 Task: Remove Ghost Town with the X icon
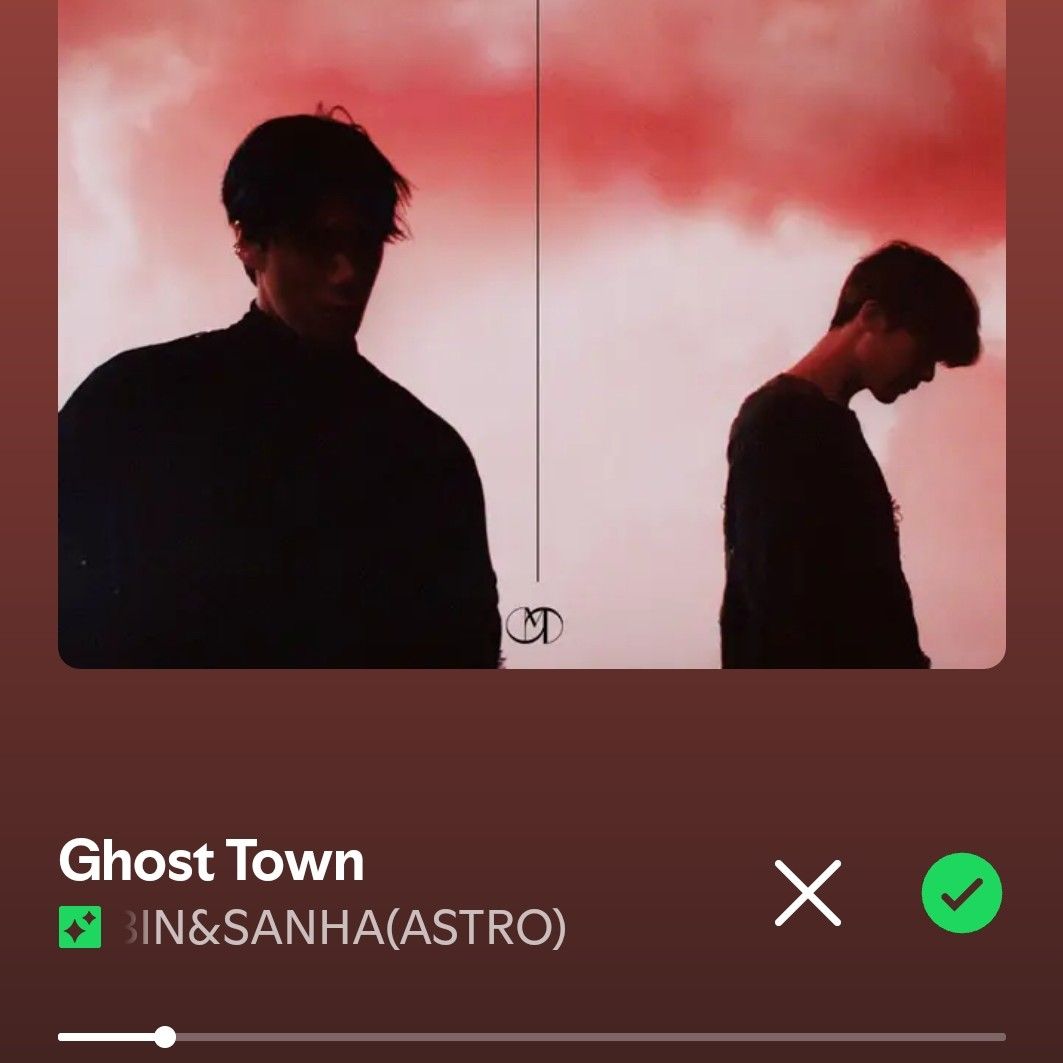pyautogui.click(x=807, y=893)
